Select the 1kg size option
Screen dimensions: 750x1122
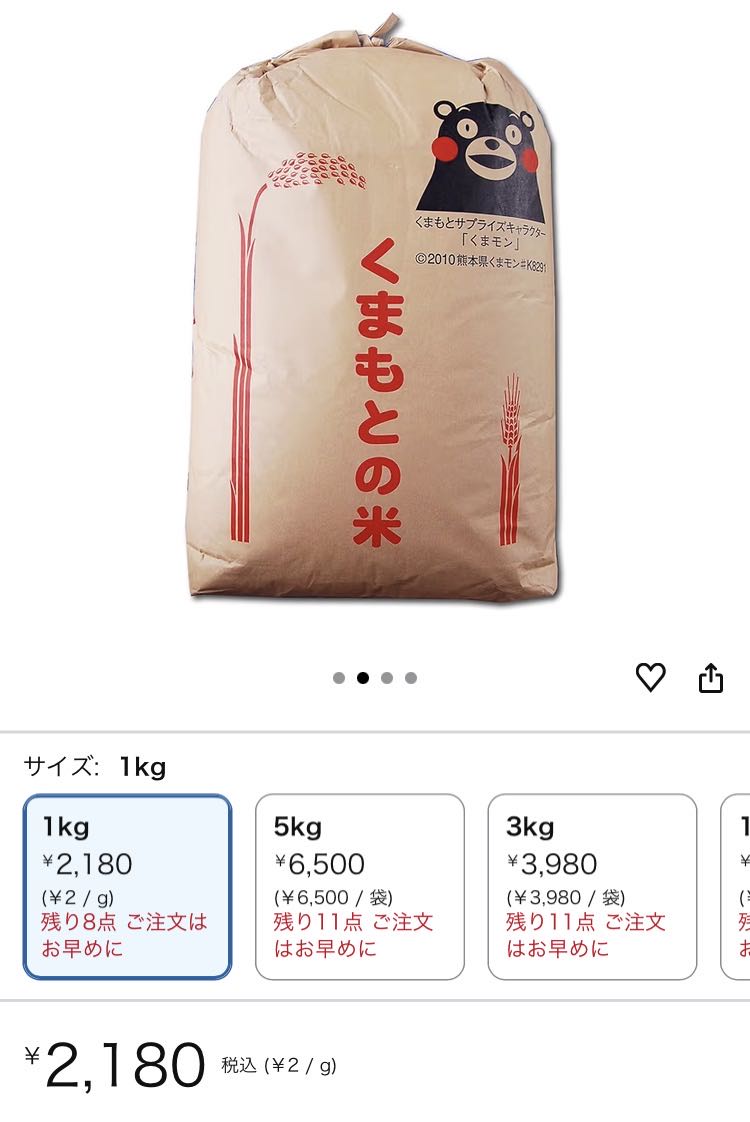coord(128,887)
